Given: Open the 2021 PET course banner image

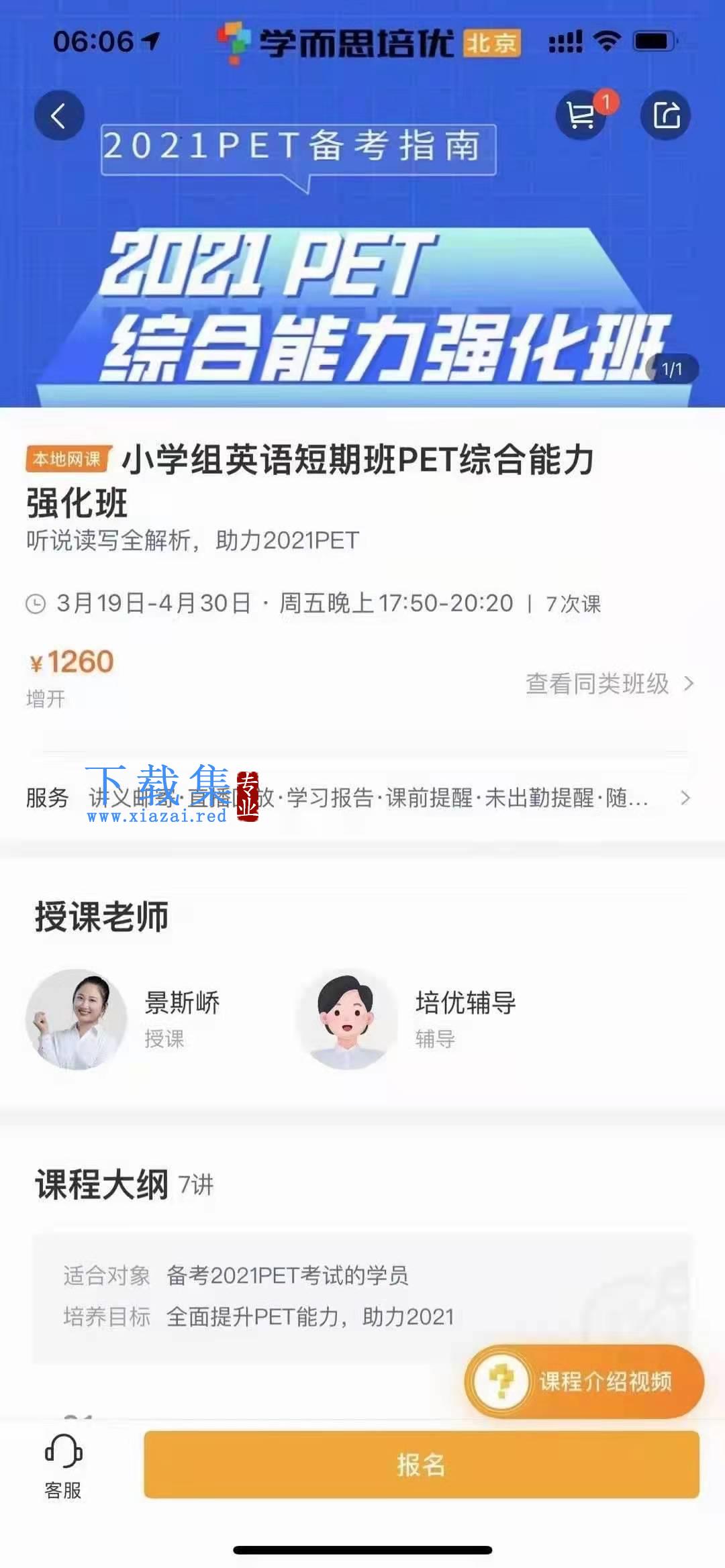Looking at the screenshot, I should [x=362, y=255].
